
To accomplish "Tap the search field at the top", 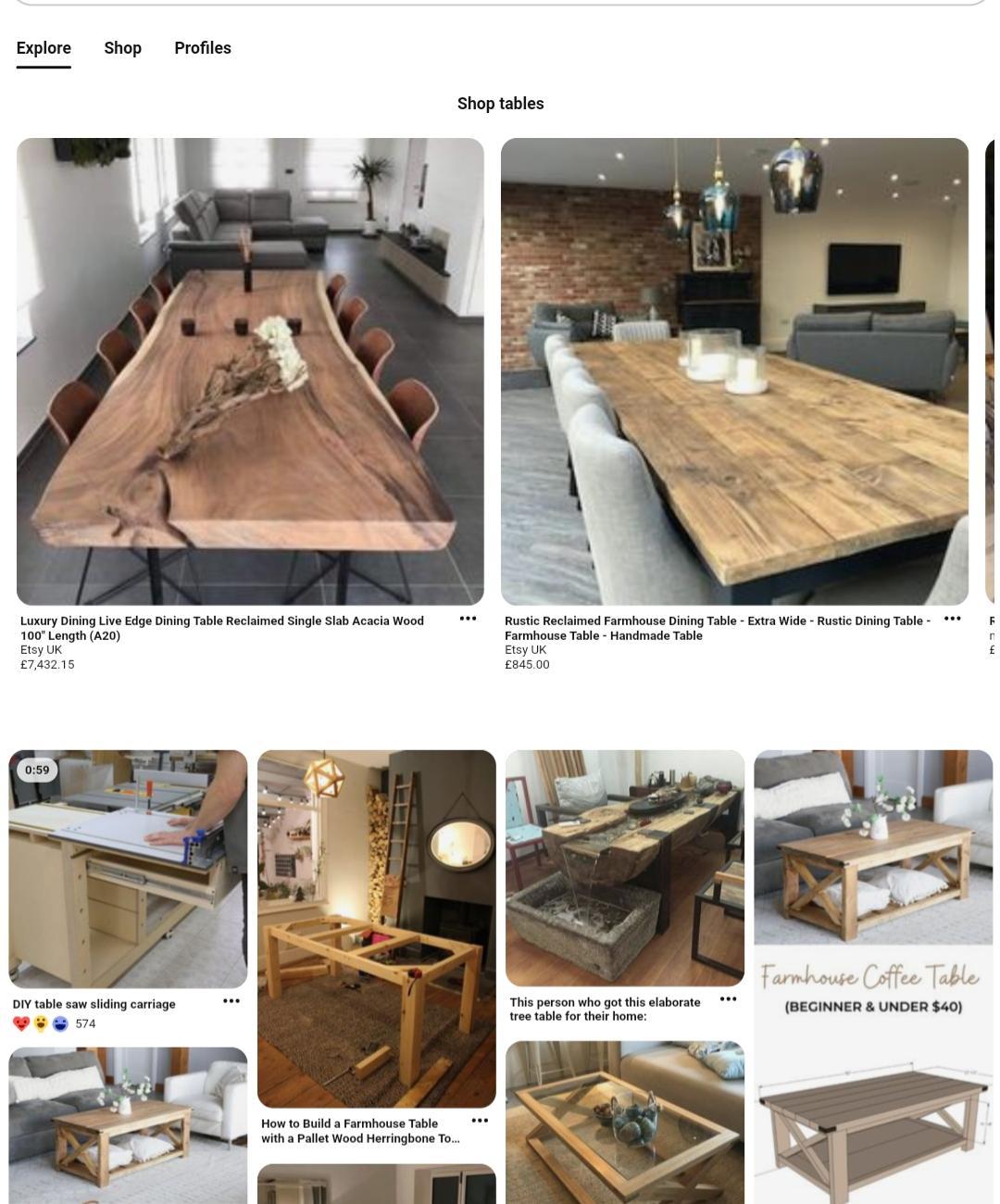I will click(500, 2).
